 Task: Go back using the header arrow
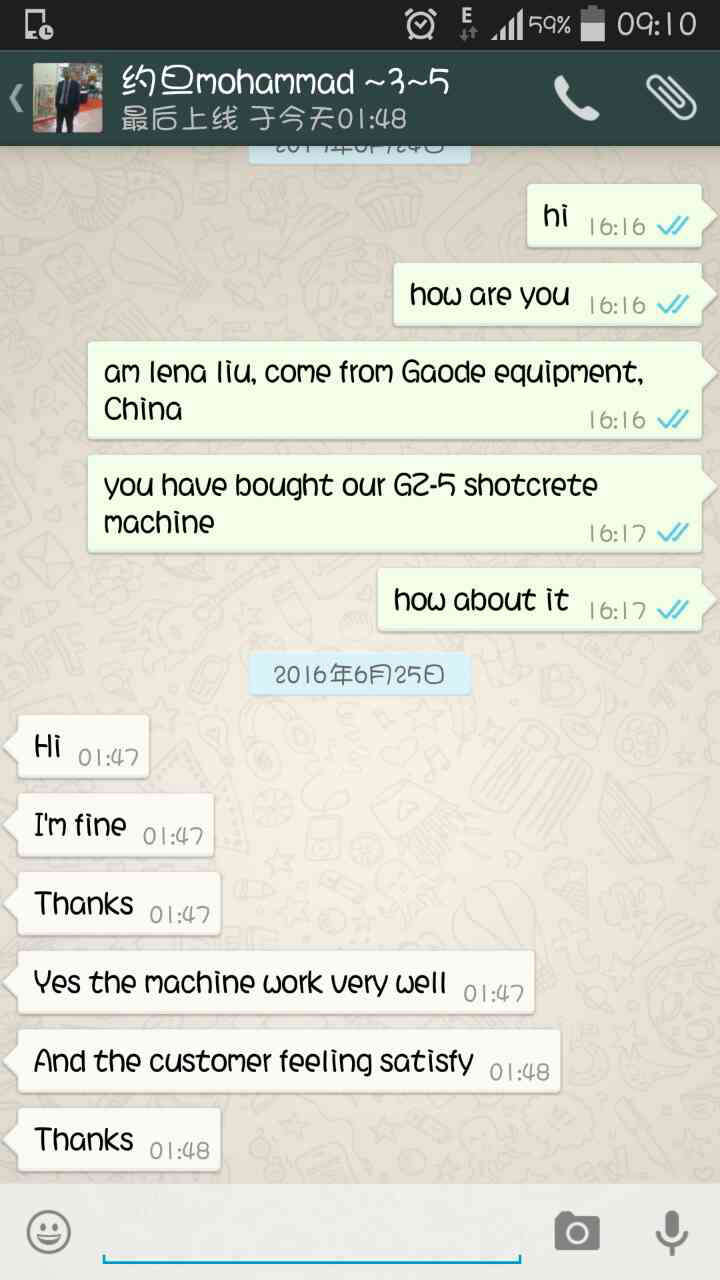[16, 98]
